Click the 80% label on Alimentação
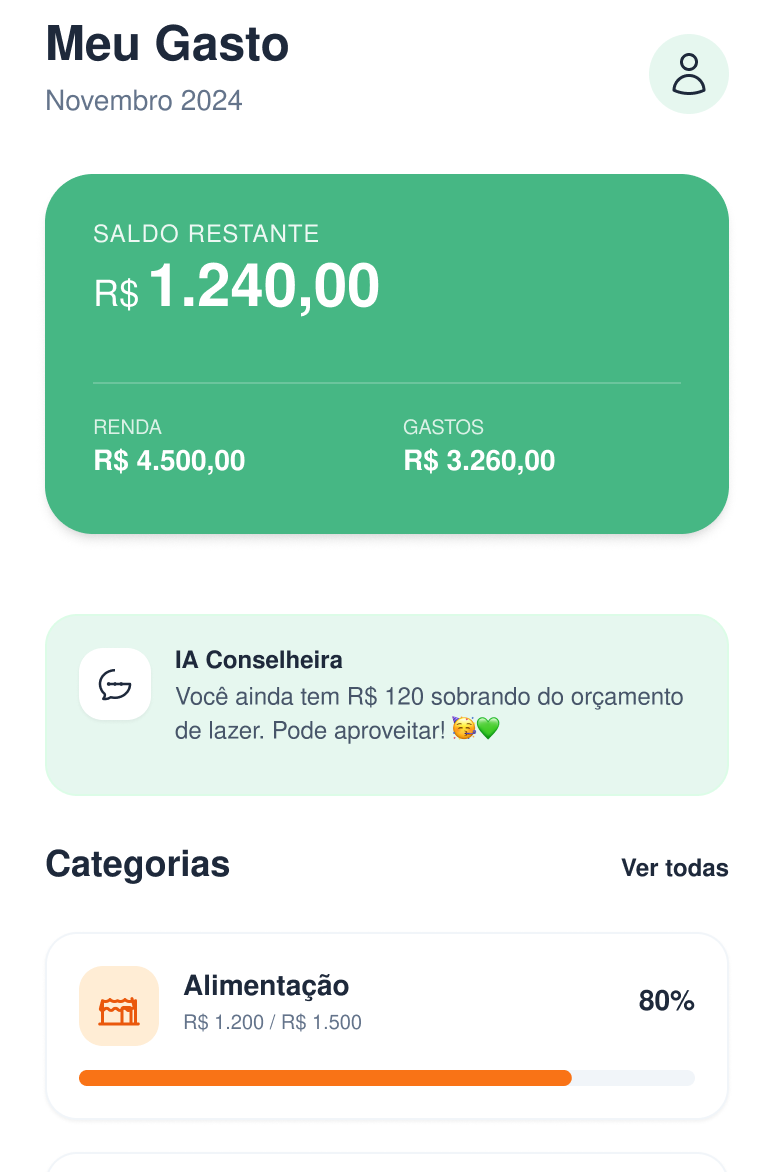 pyautogui.click(x=666, y=1000)
